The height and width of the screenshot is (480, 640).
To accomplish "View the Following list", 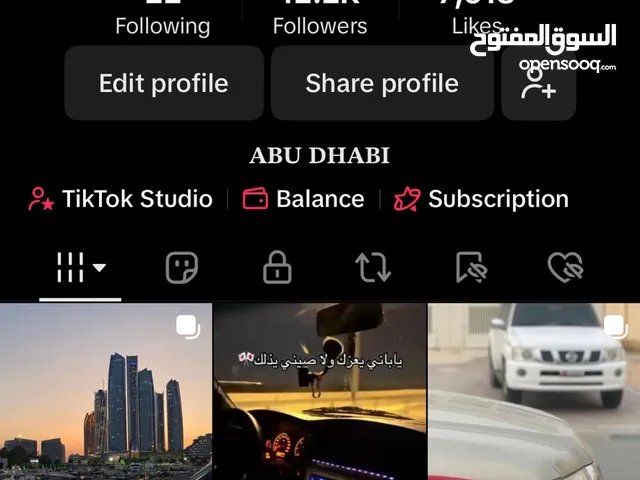I will coord(162,22).
